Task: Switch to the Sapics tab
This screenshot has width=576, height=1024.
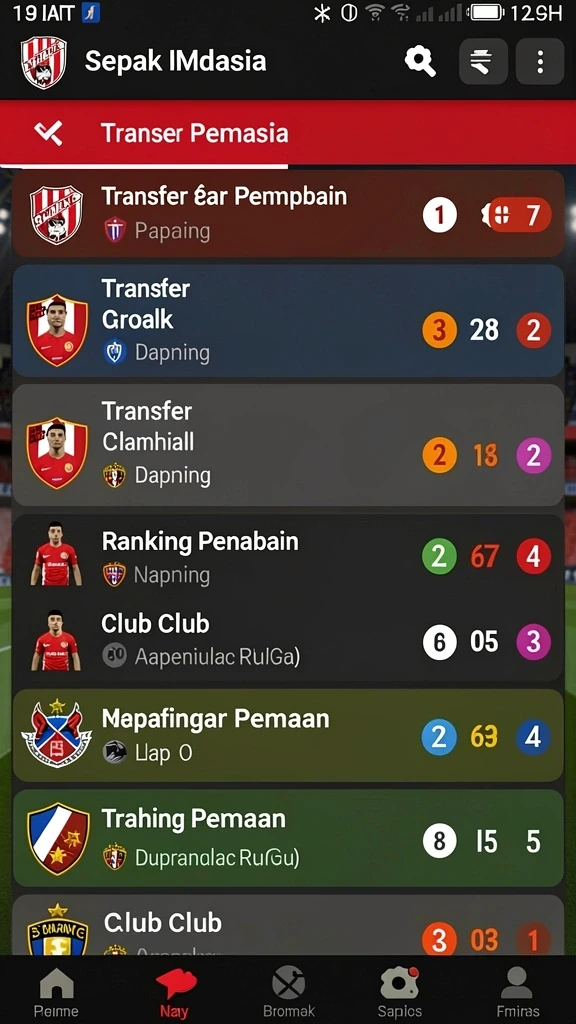Action: [400, 991]
